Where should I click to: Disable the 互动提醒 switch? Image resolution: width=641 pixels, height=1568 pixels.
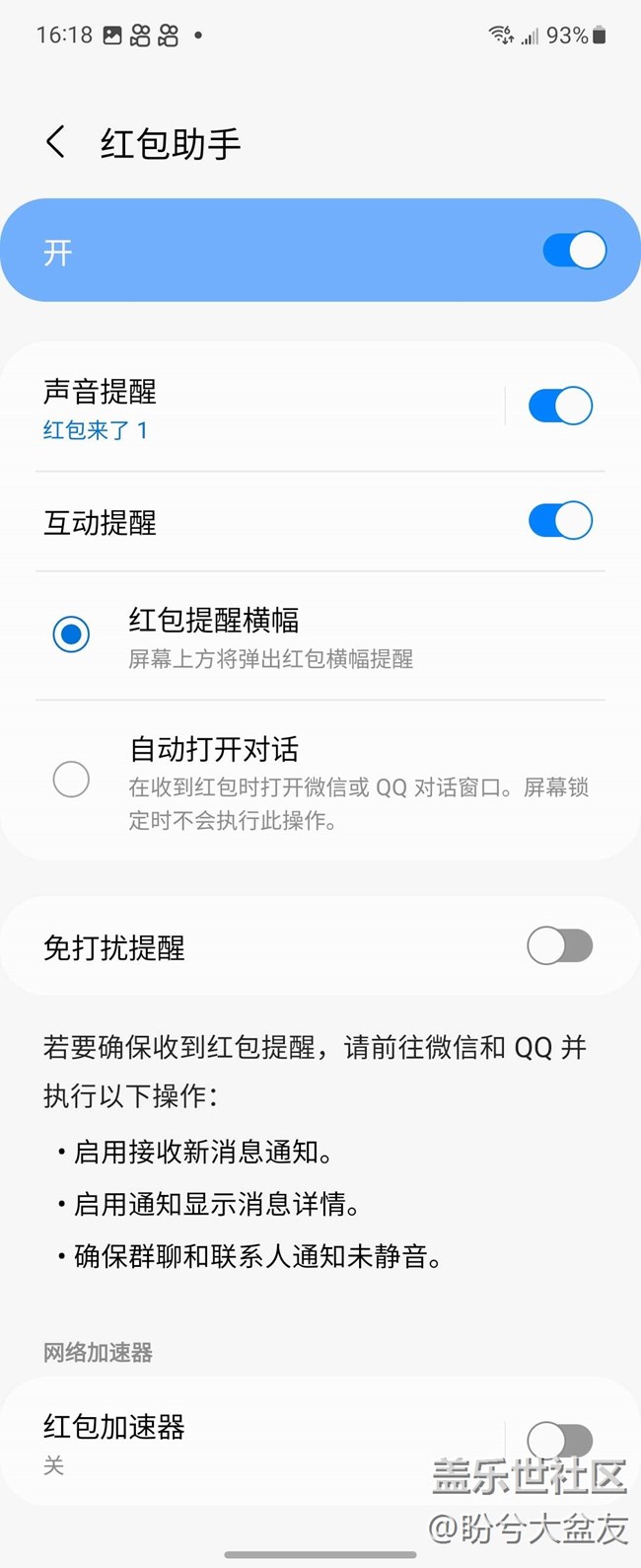click(x=560, y=521)
